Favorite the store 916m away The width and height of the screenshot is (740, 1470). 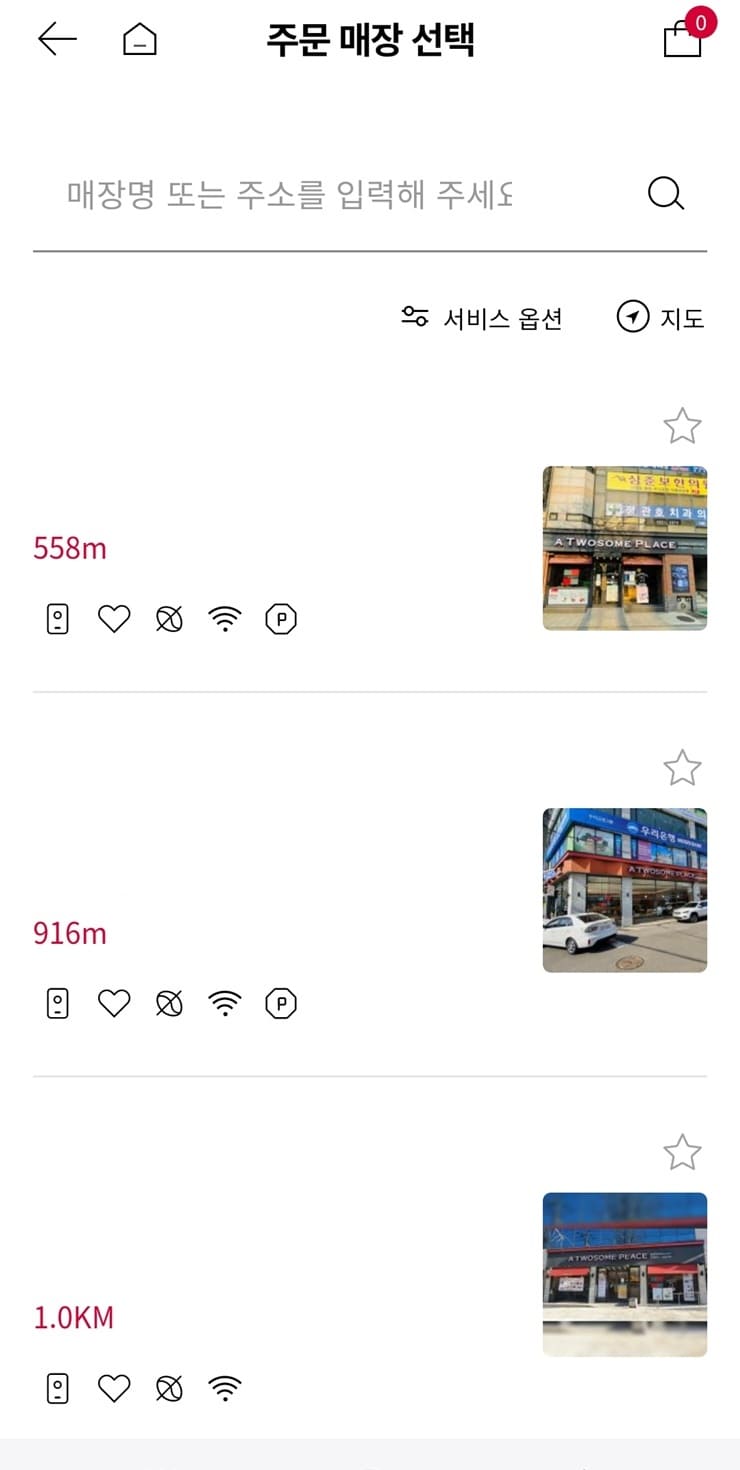(683, 768)
